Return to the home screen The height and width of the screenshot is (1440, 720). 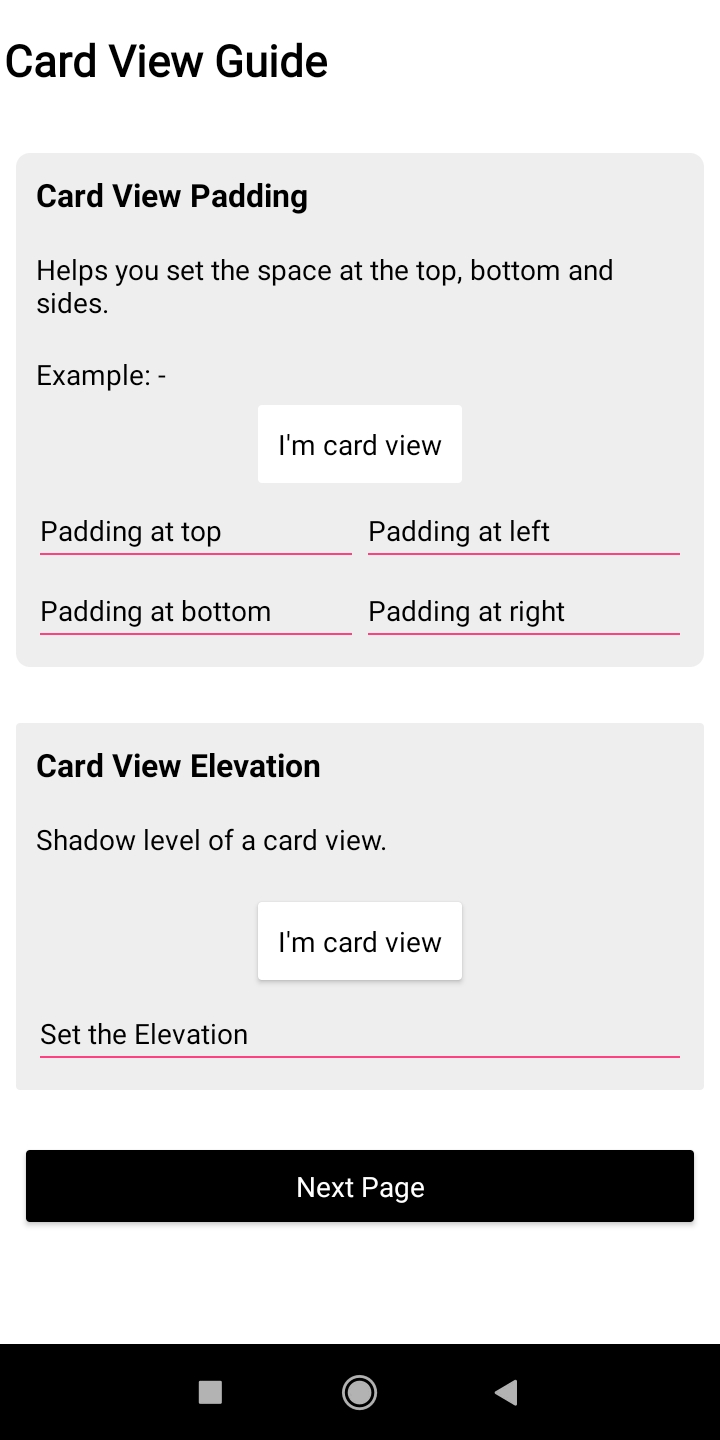coord(359,1392)
